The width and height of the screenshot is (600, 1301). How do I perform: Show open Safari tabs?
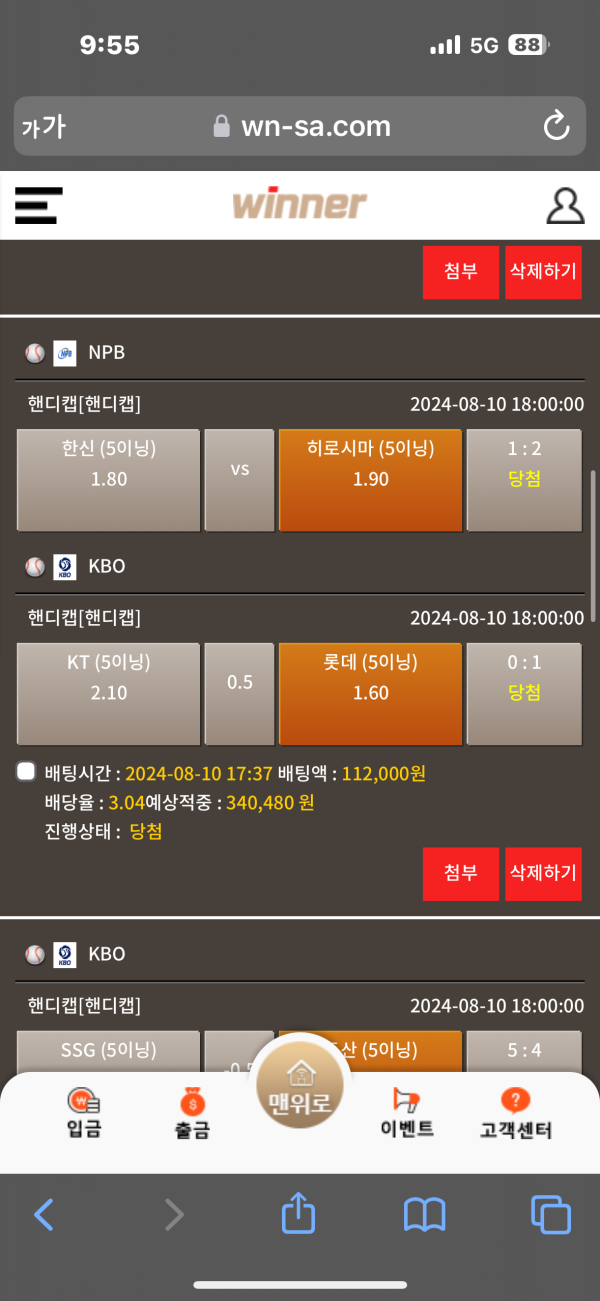click(550, 1215)
